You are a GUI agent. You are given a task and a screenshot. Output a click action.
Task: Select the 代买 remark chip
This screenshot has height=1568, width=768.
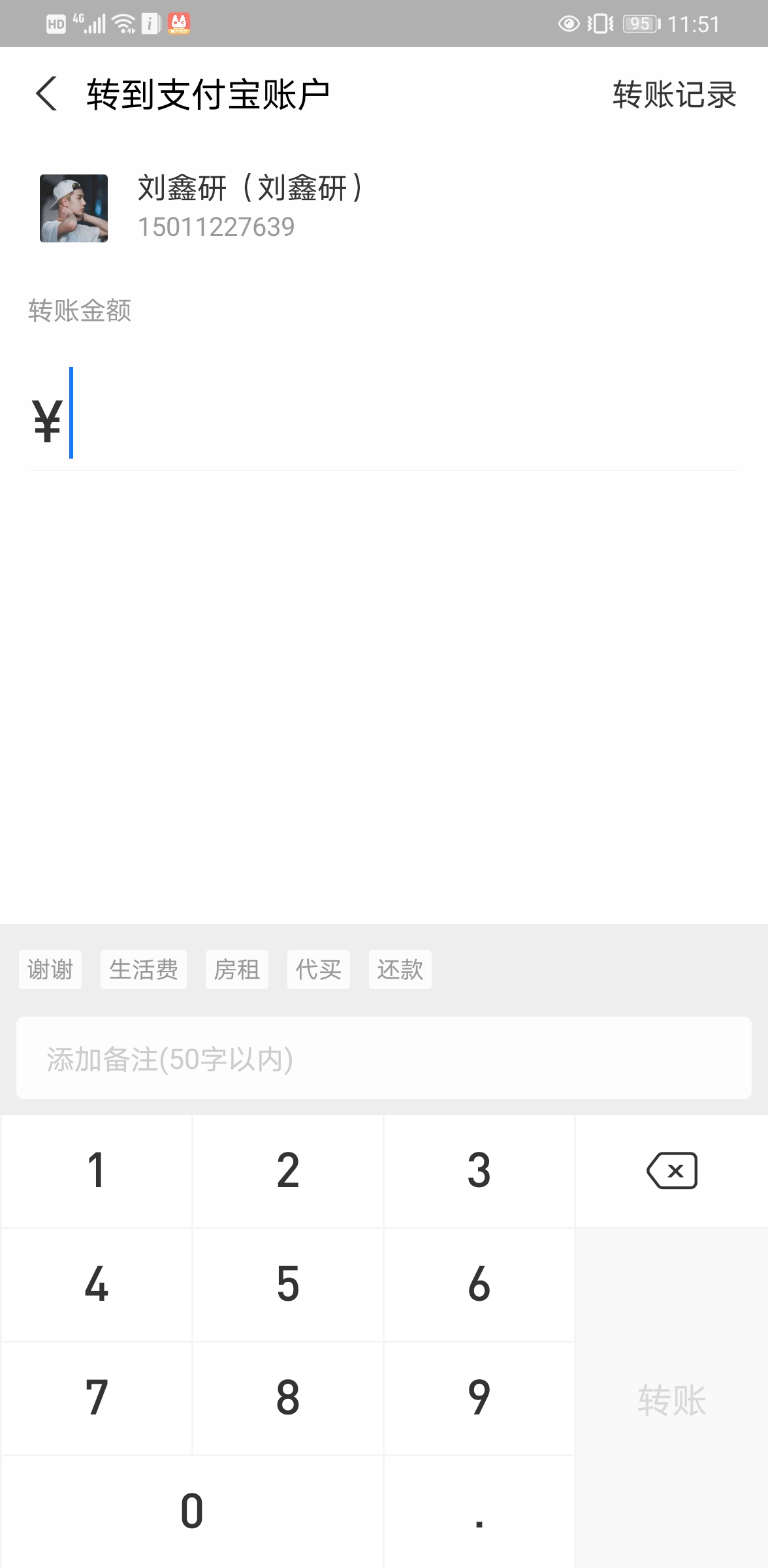pyautogui.click(x=319, y=970)
